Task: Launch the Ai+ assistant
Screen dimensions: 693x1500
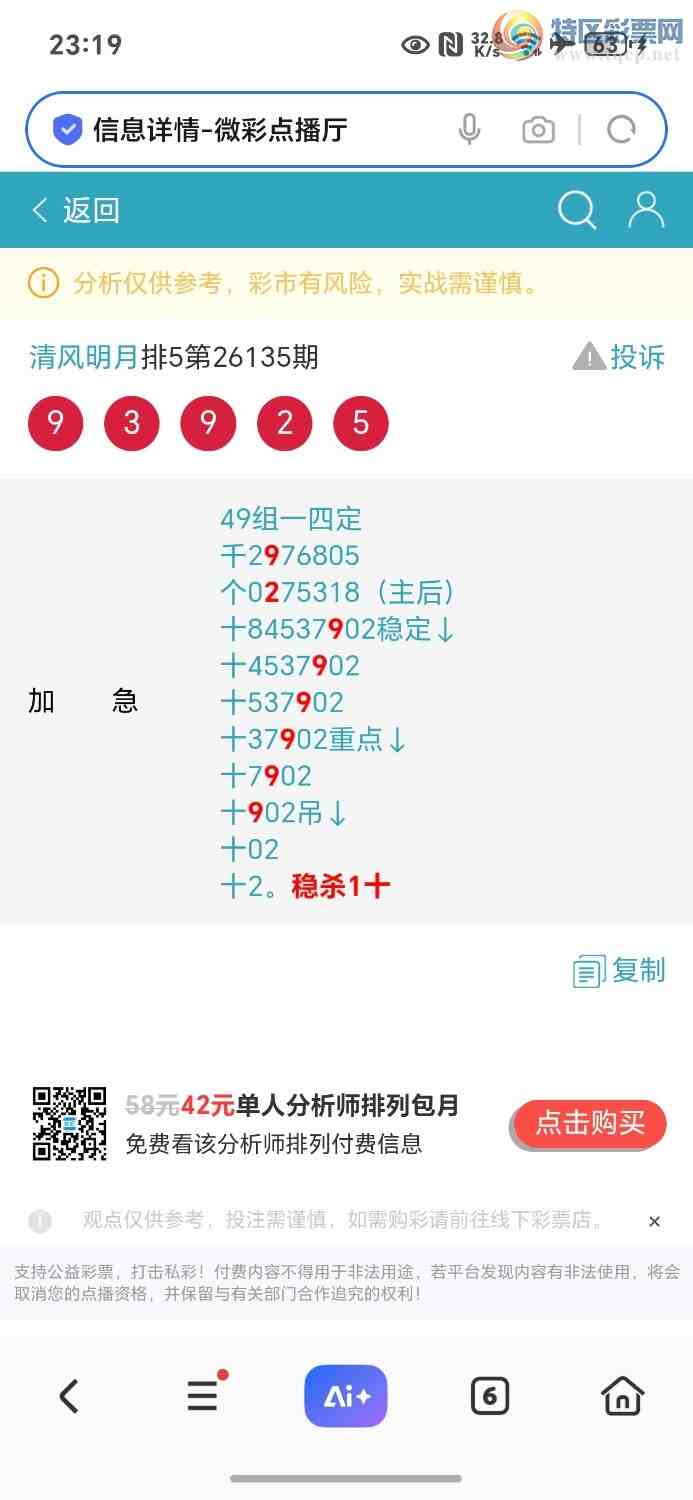Action: click(x=346, y=1395)
